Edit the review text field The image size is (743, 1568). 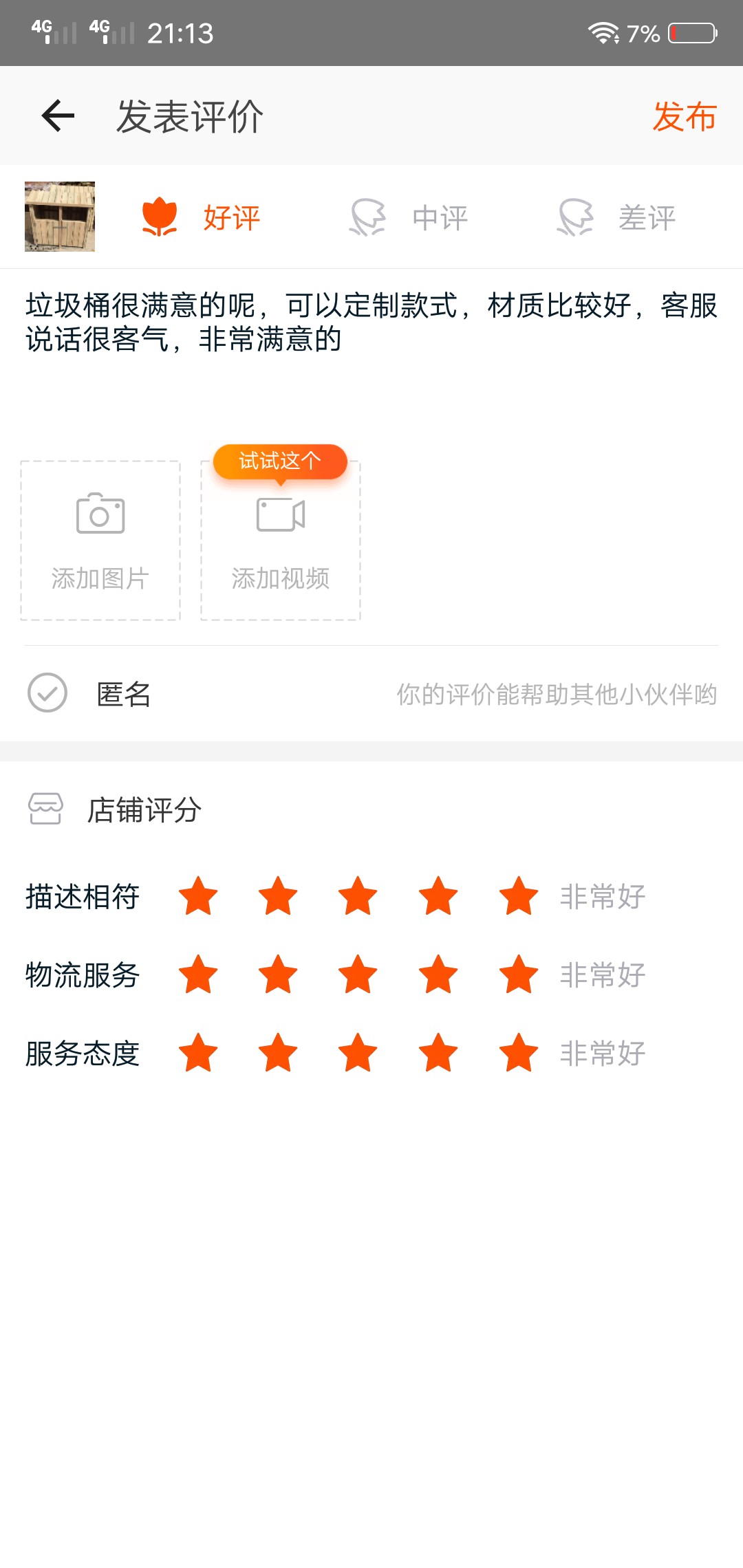(x=371, y=351)
